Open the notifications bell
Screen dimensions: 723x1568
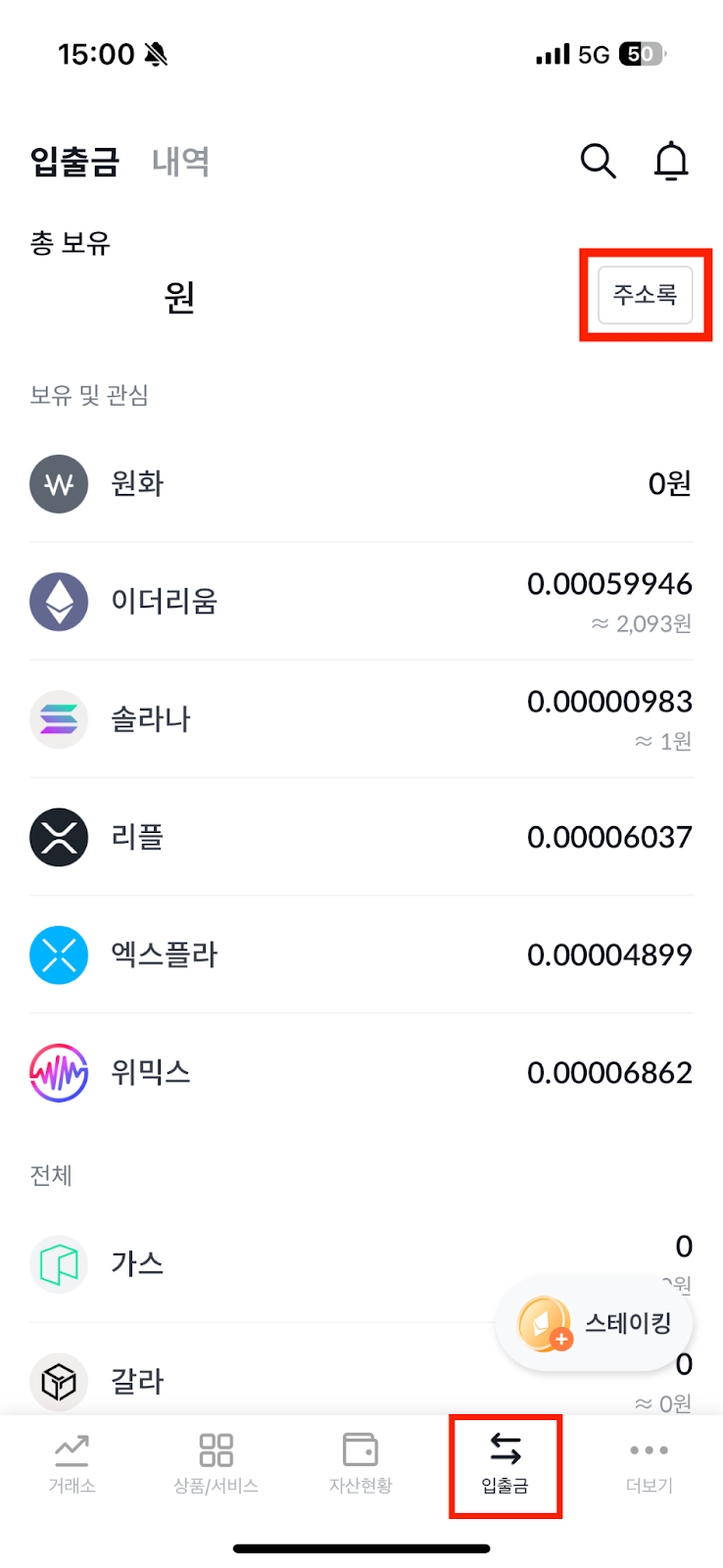[671, 161]
